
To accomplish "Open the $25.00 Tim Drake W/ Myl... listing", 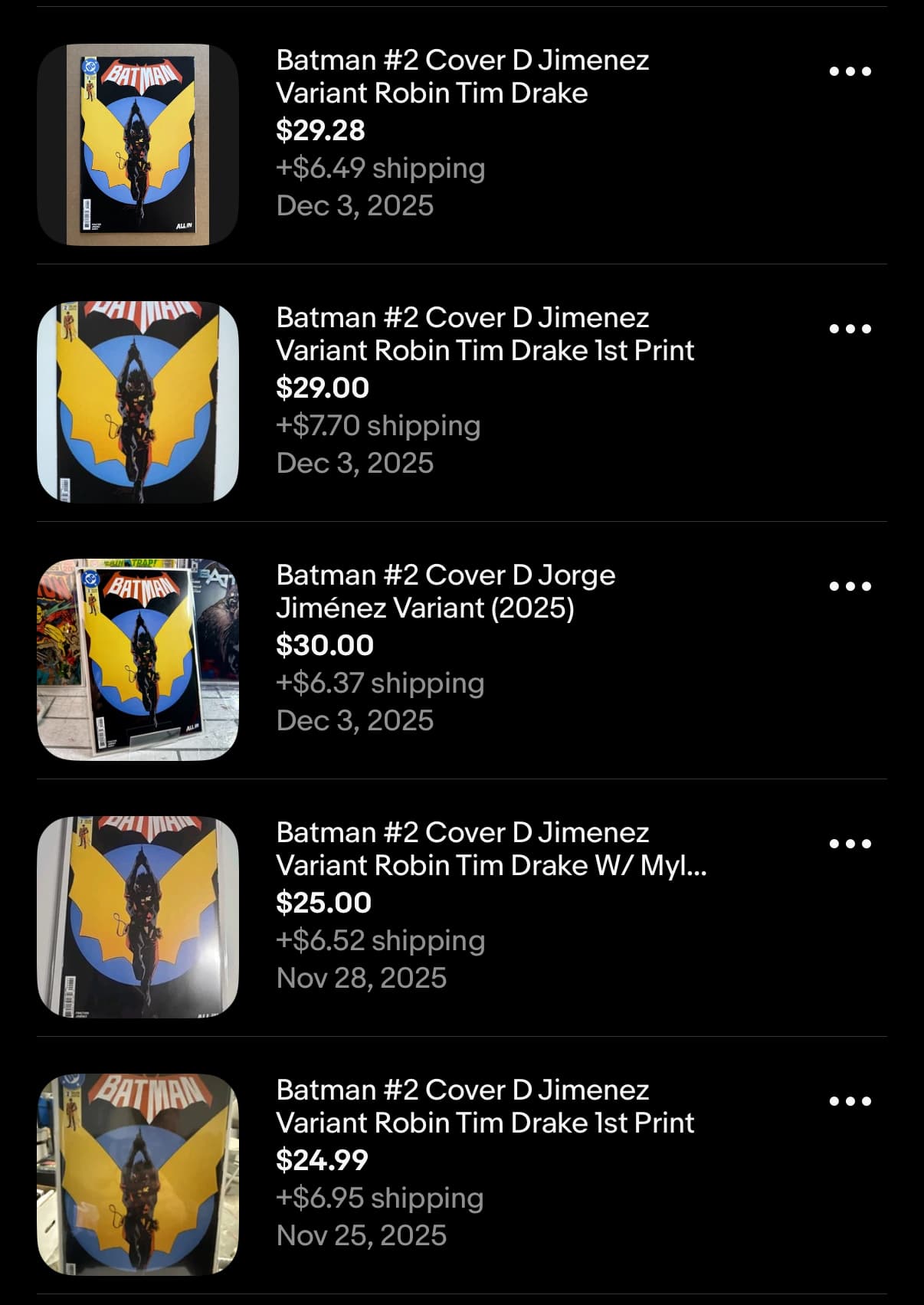I will click(490, 849).
